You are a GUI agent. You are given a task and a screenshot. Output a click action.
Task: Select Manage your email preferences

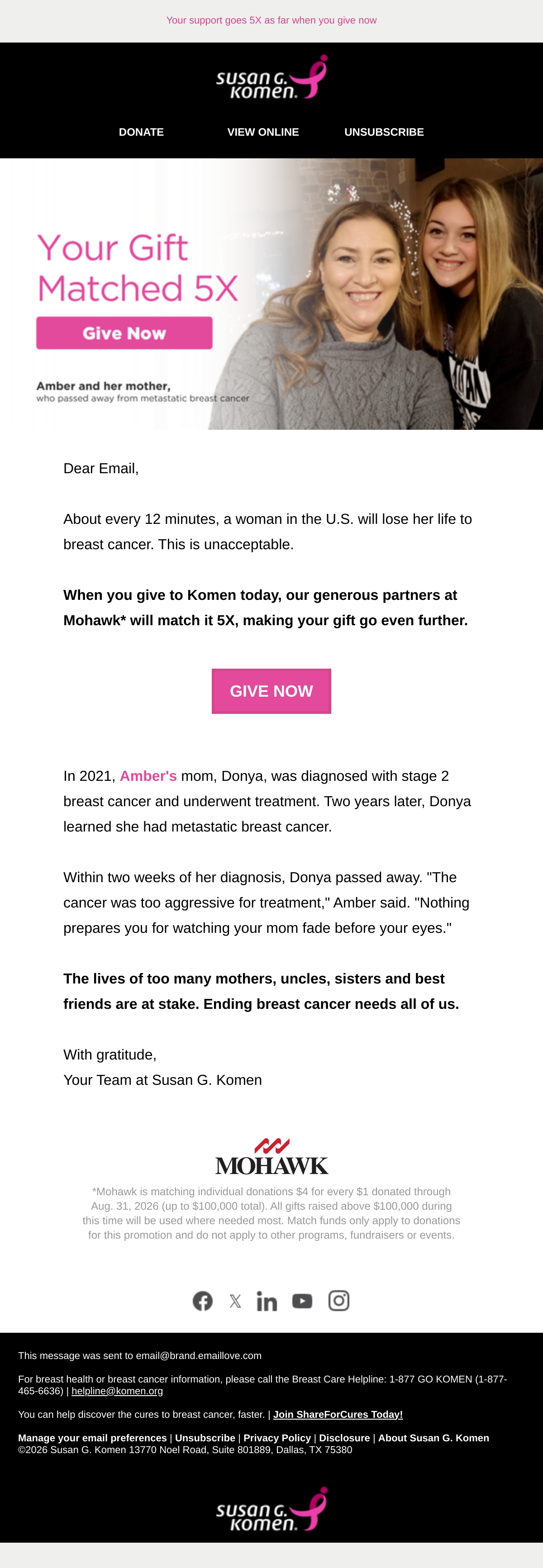[92, 1438]
